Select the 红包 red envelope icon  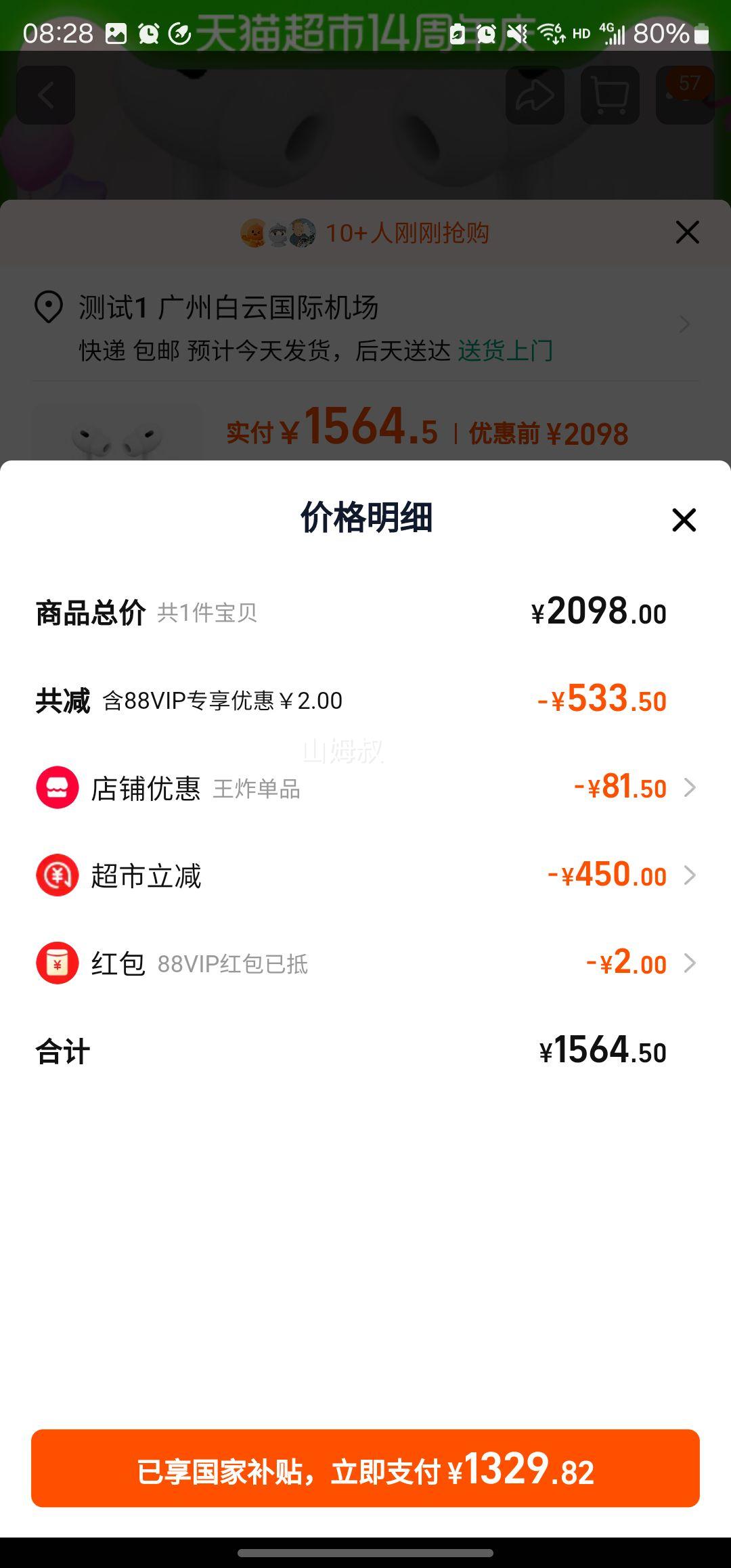[58, 963]
